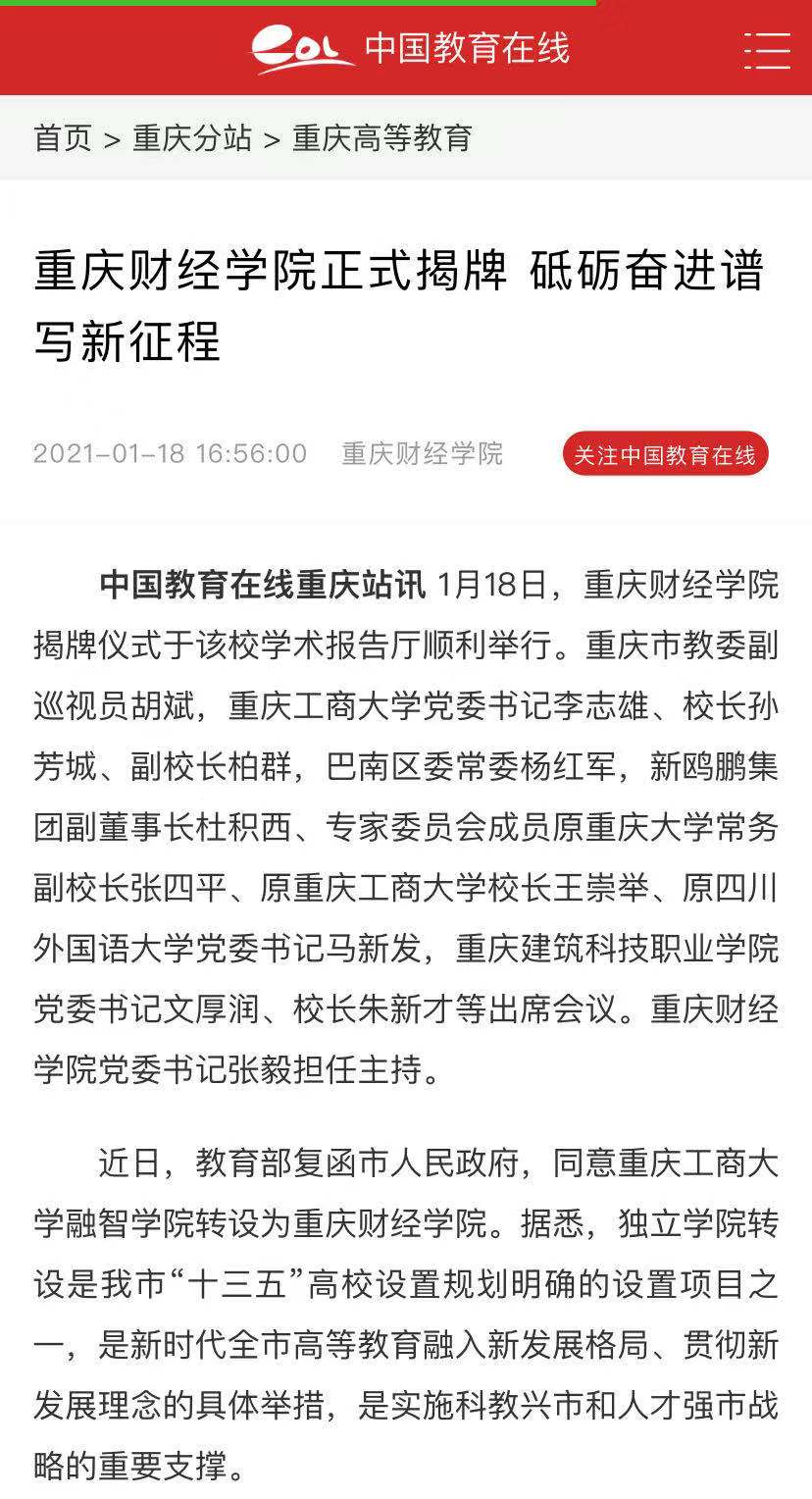Open the 重庆分站 breadcrumb link

192,138
